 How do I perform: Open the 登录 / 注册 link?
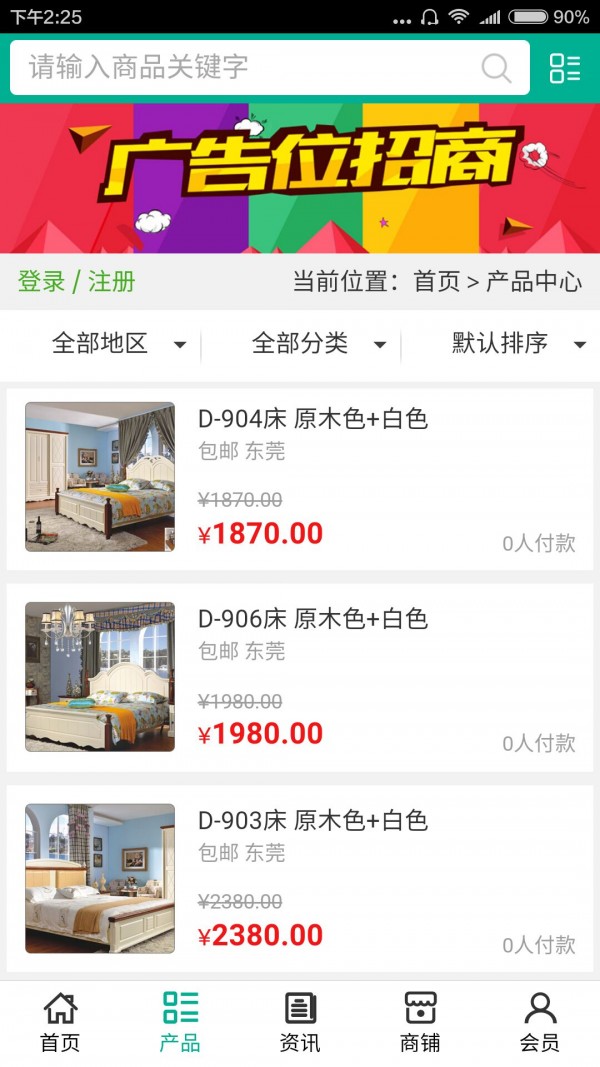pyautogui.click(x=76, y=282)
